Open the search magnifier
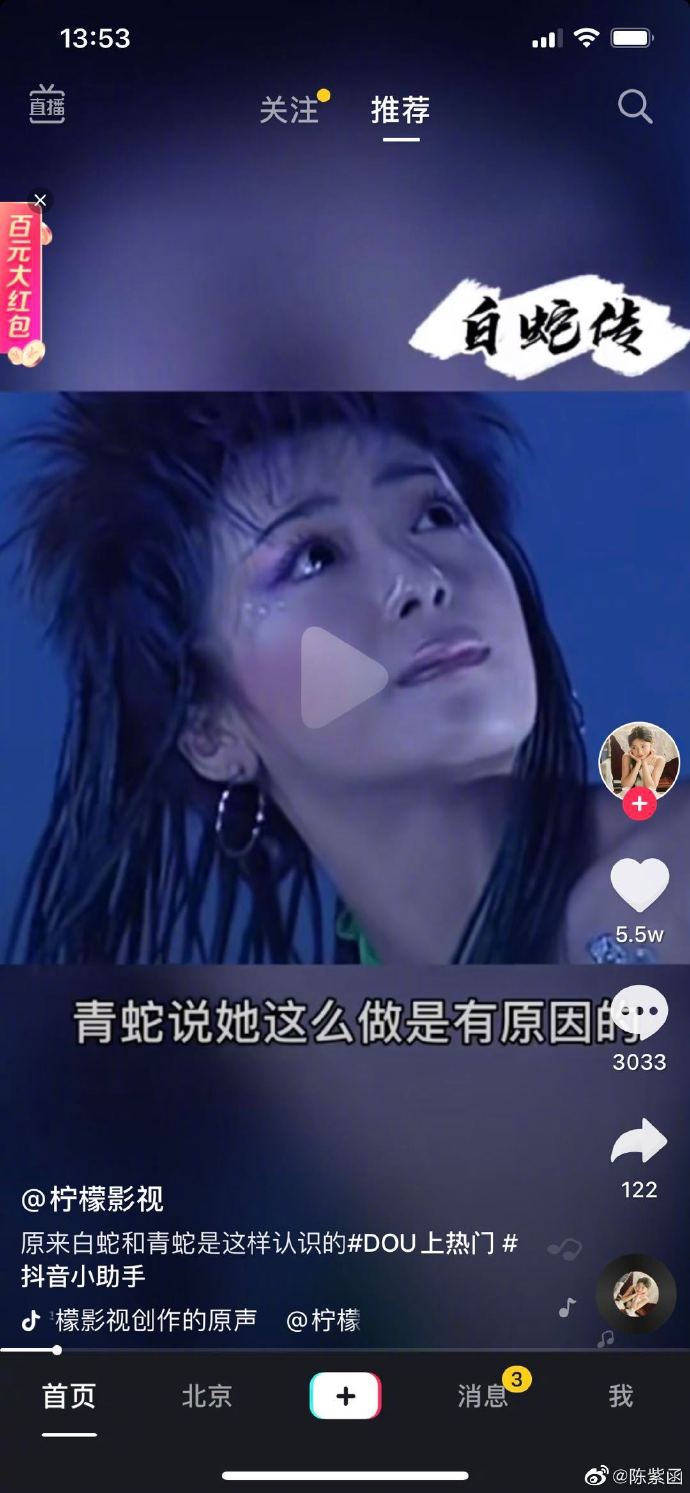Viewport: 690px width, 1493px height. coord(634,106)
